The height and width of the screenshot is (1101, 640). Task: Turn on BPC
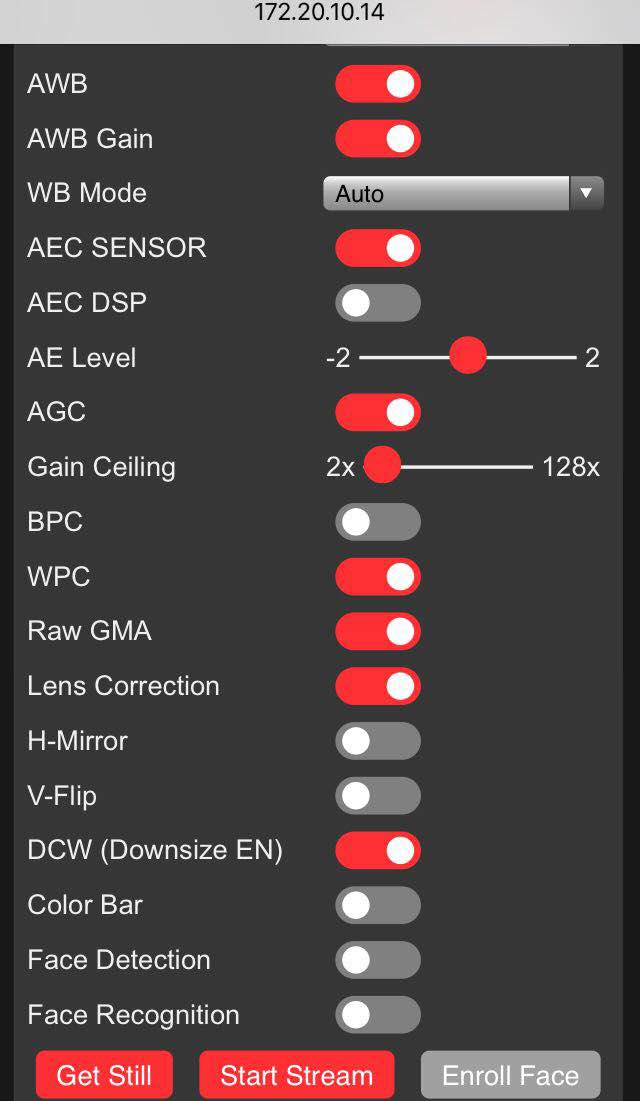click(378, 522)
